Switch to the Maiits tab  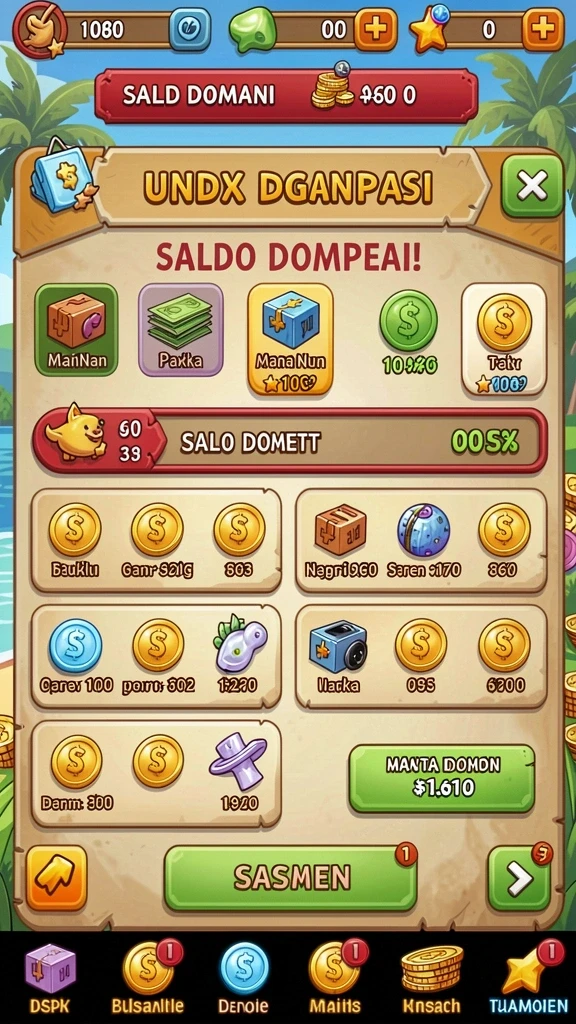334,978
